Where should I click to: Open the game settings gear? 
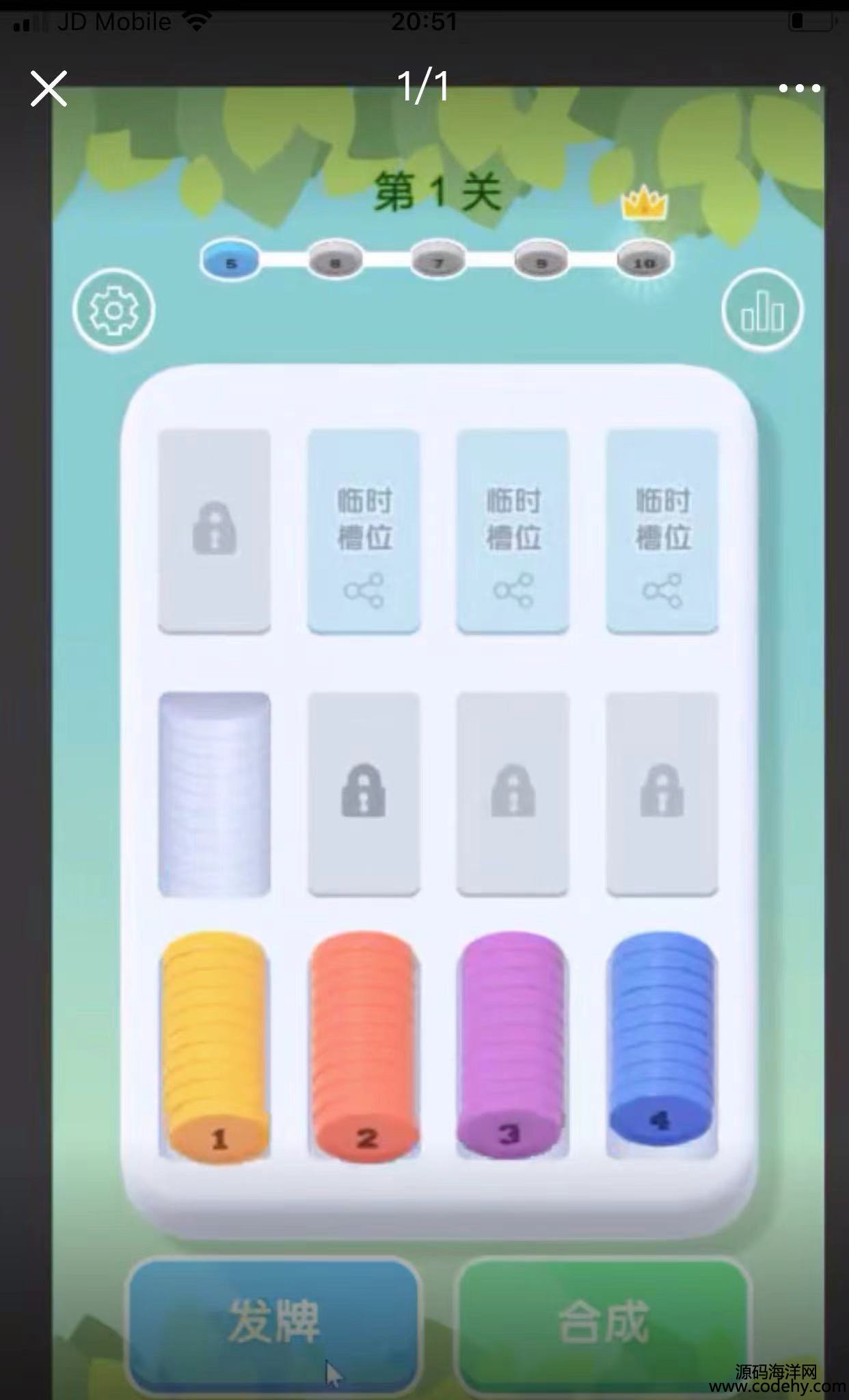point(114,311)
